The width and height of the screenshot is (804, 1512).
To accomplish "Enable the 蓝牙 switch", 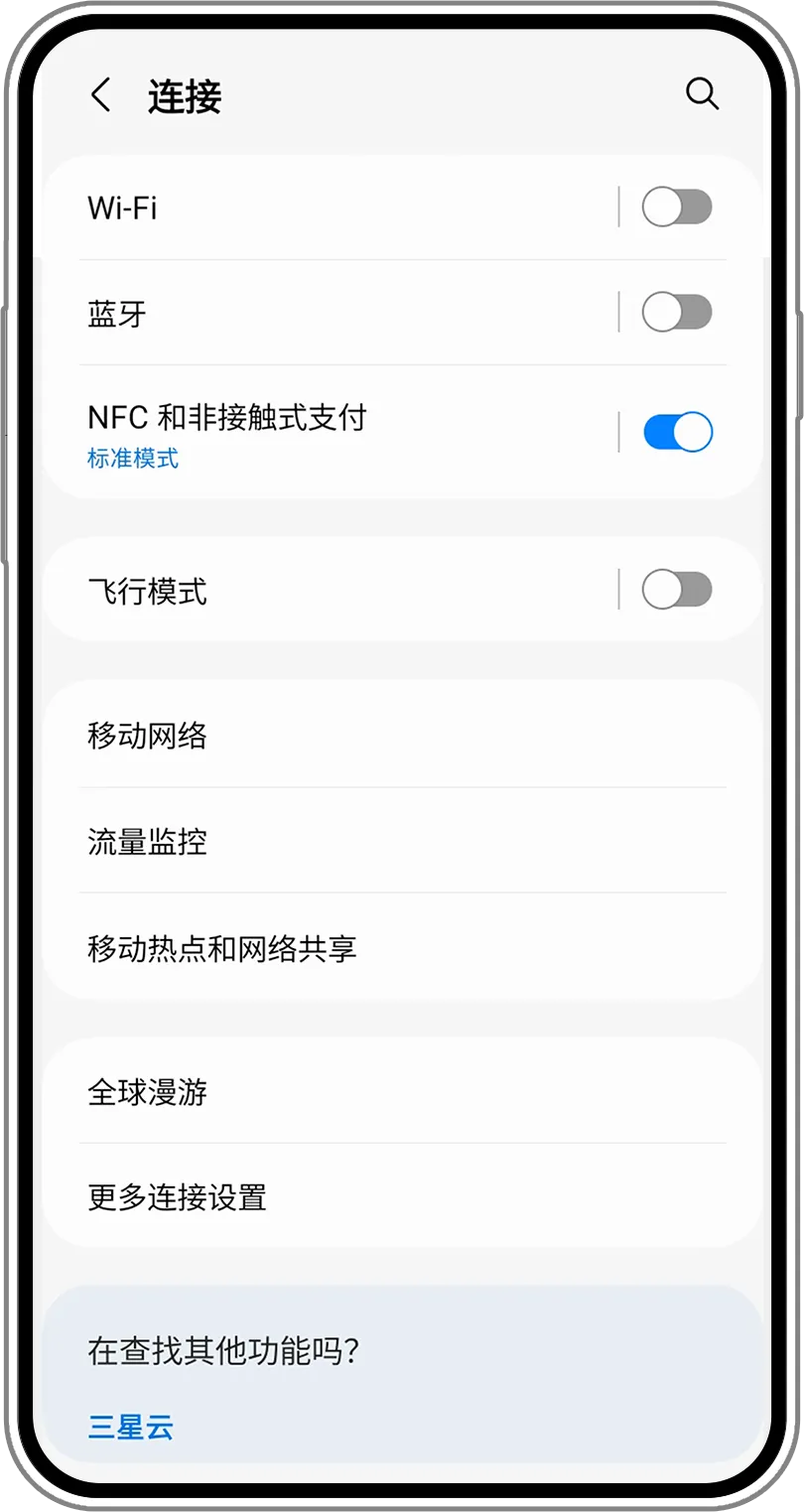I will 677,313.
